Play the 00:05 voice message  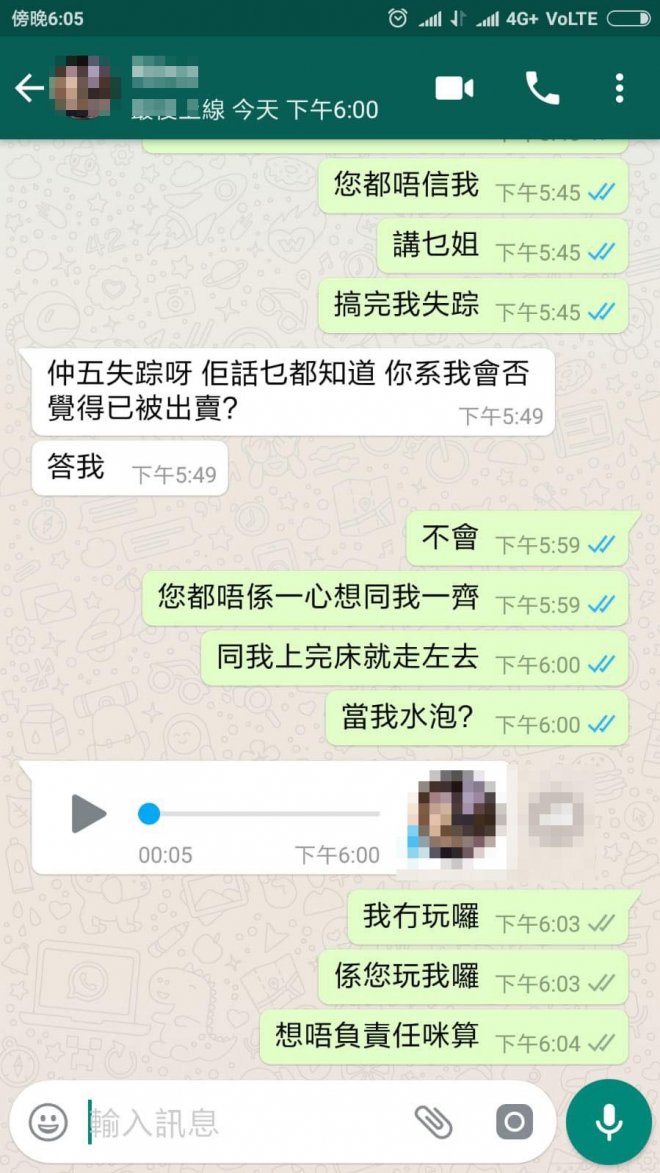pyautogui.click(x=89, y=813)
